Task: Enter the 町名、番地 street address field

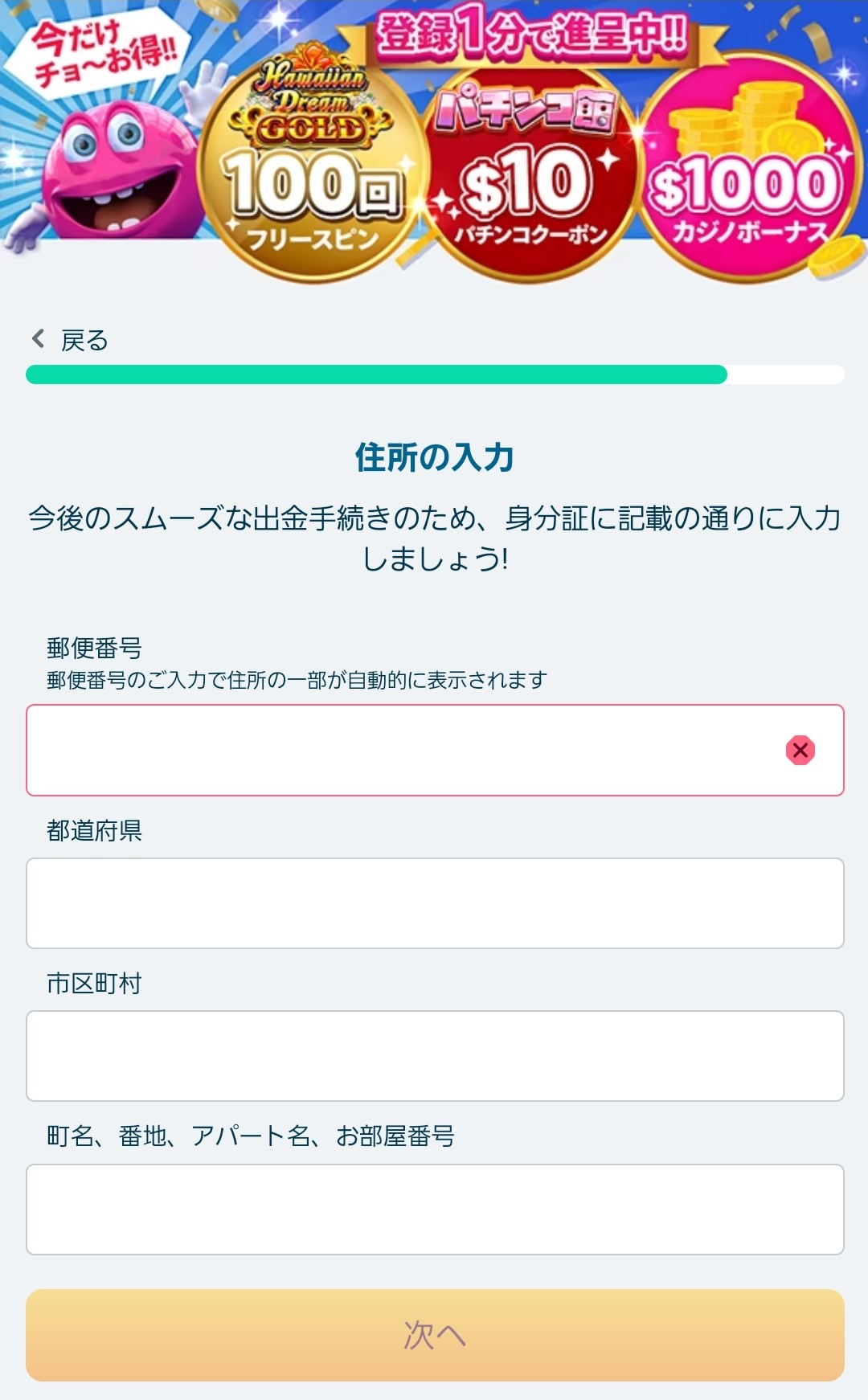Action: pyautogui.click(x=435, y=1210)
